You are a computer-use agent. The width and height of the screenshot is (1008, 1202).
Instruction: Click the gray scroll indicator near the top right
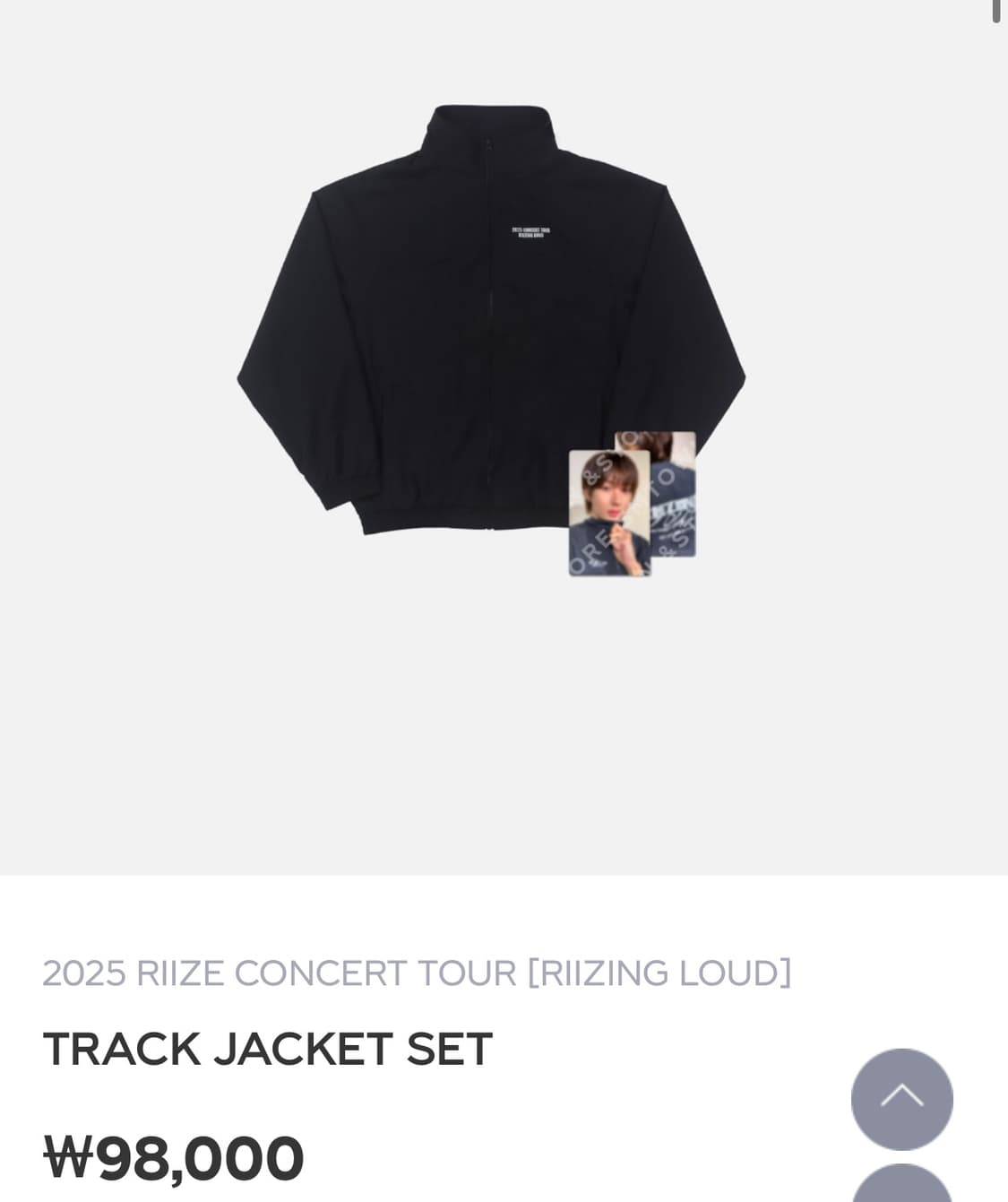pyautogui.click(x=995, y=13)
